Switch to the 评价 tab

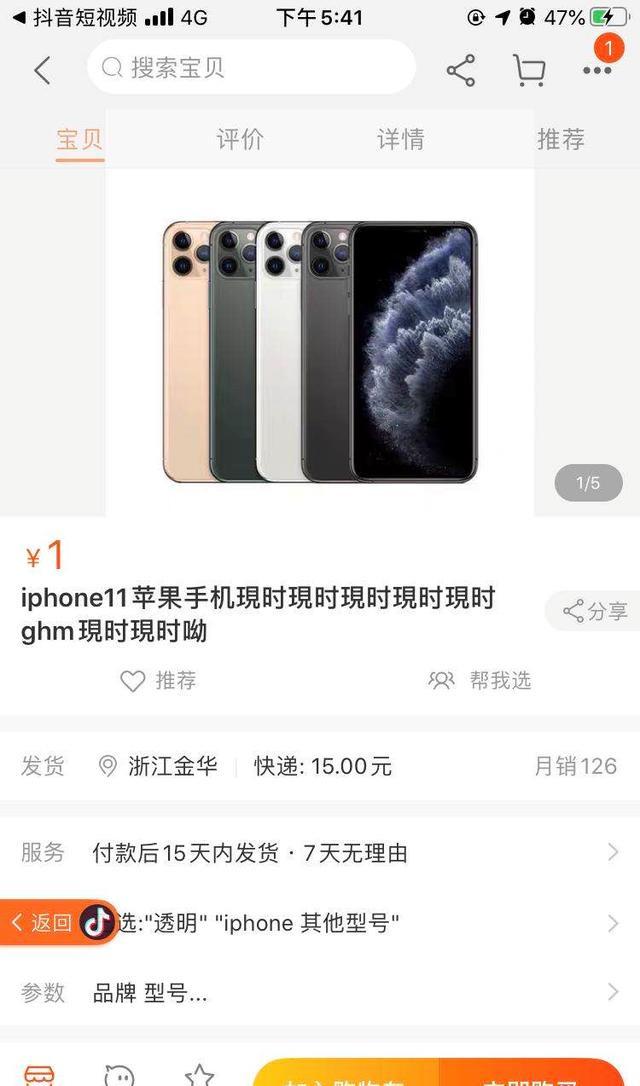(x=240, y=139)
